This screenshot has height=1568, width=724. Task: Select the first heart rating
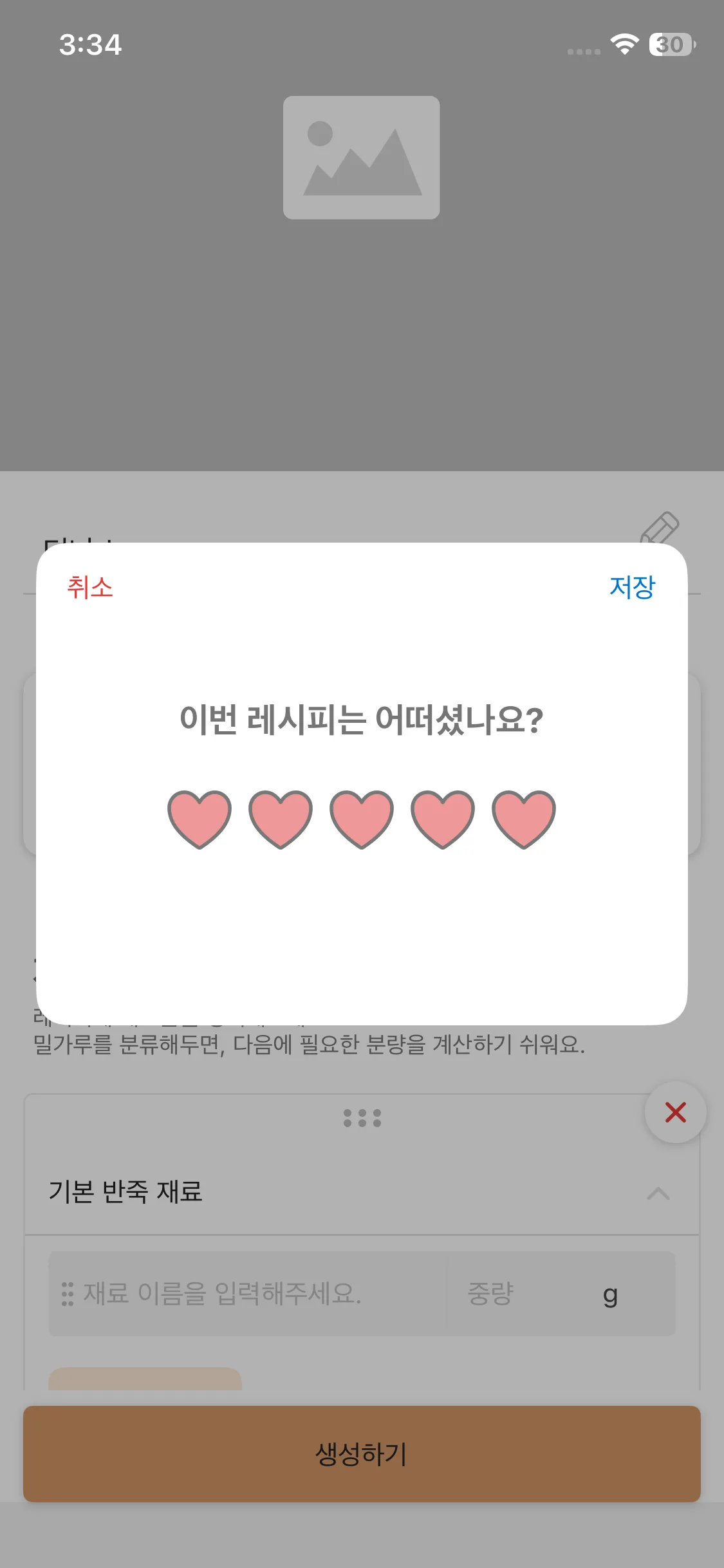click(200, 818)
